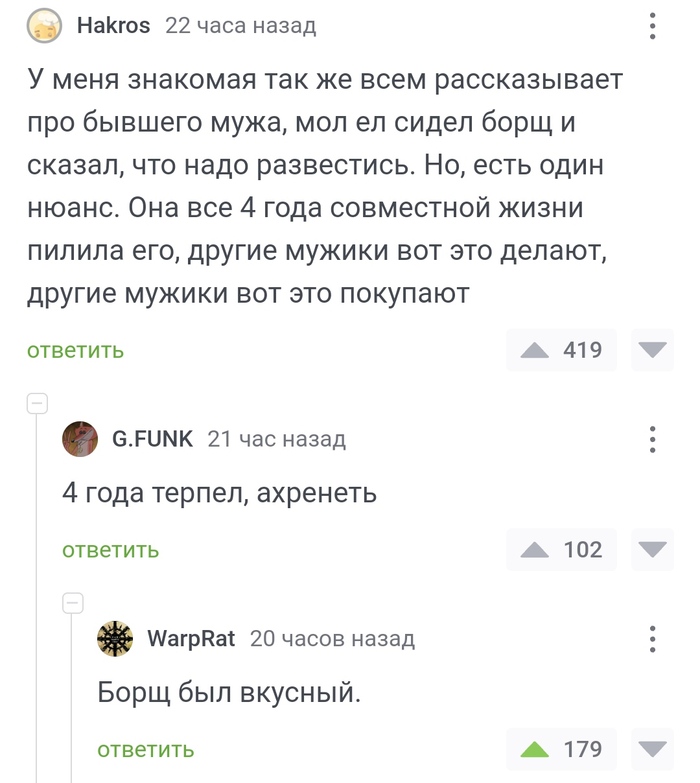Open overflow menu on Hakros's comment
This screenshot has height=783, width=700.
653,26
